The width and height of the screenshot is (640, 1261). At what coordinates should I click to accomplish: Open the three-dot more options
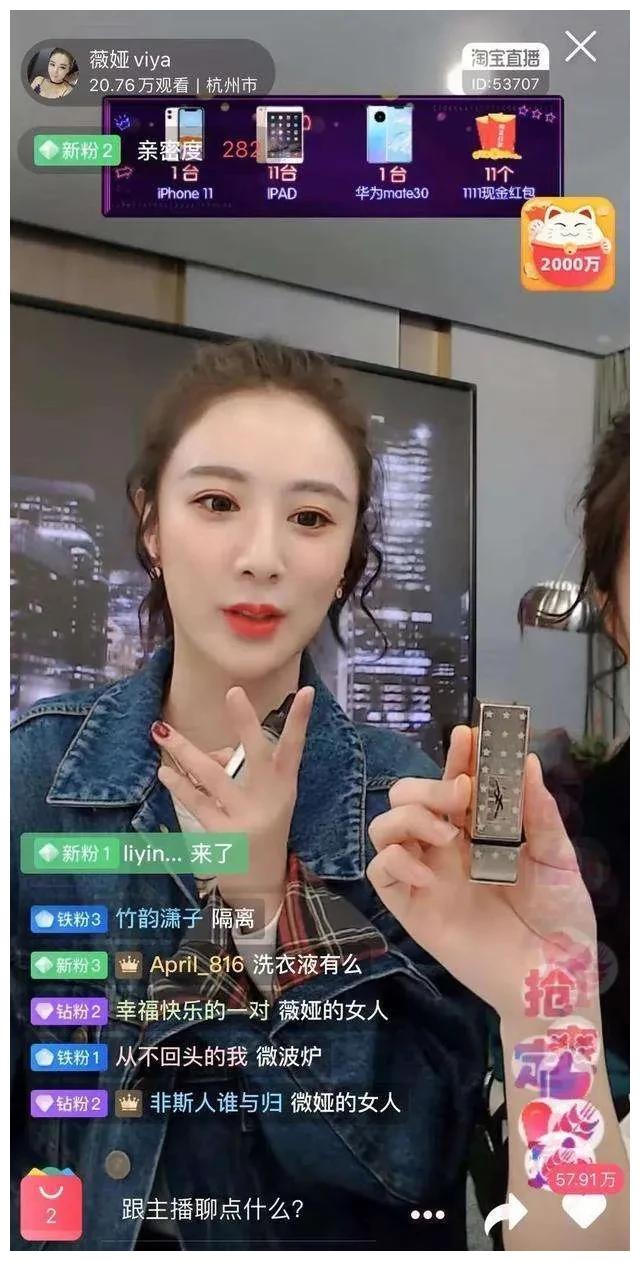click(427, 1214)
